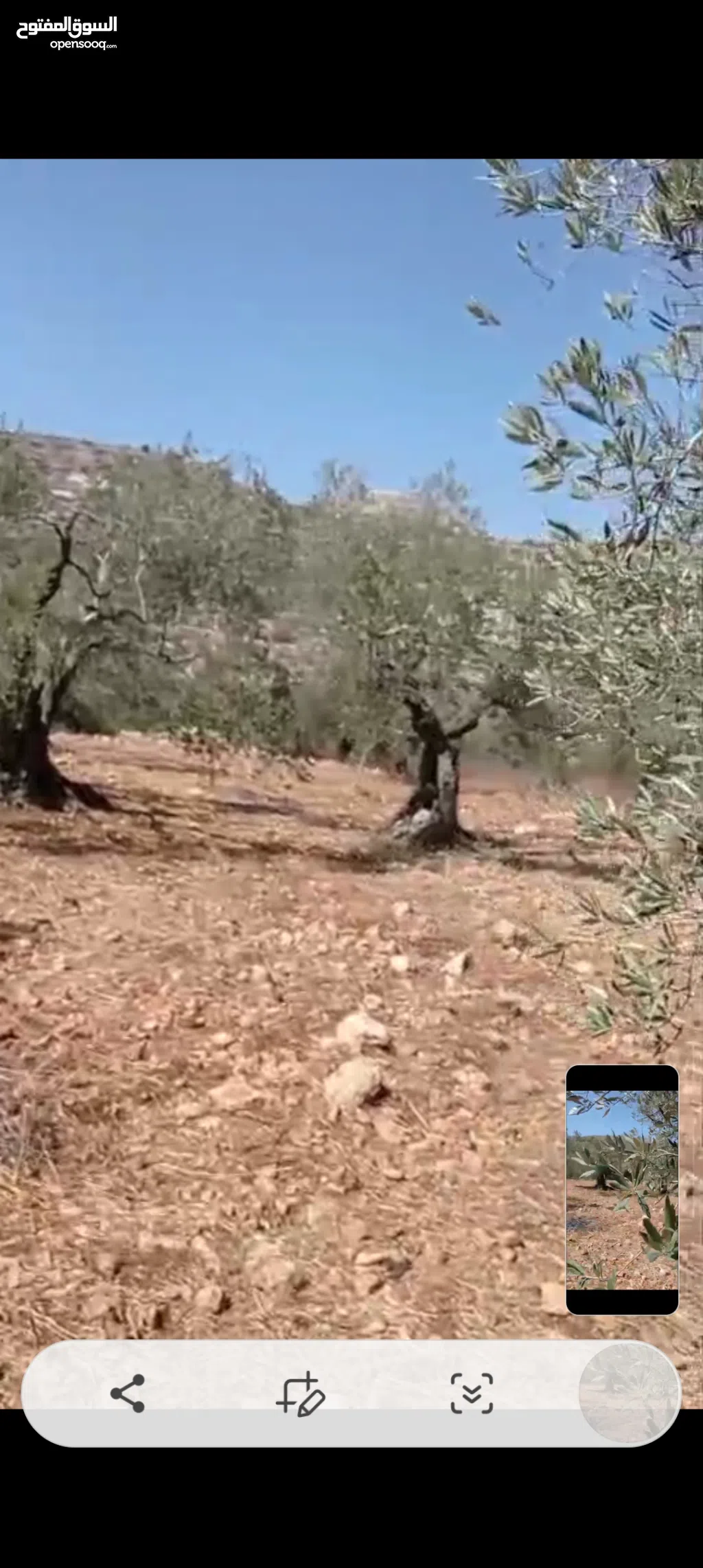Edit the screenshot with the crop-and-draw tool
Viewport: 703px width, 1568px height.
[x=300, y=1394]
